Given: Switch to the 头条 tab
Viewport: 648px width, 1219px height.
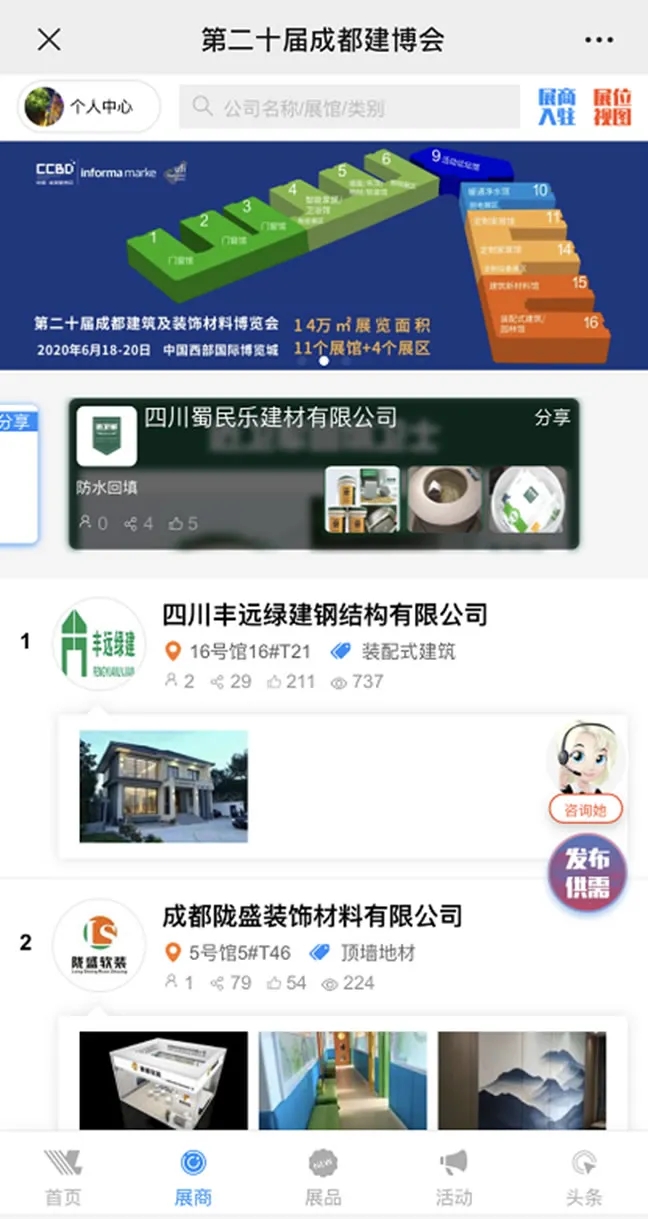Looking at the screenshot, I should (584, 1178).
